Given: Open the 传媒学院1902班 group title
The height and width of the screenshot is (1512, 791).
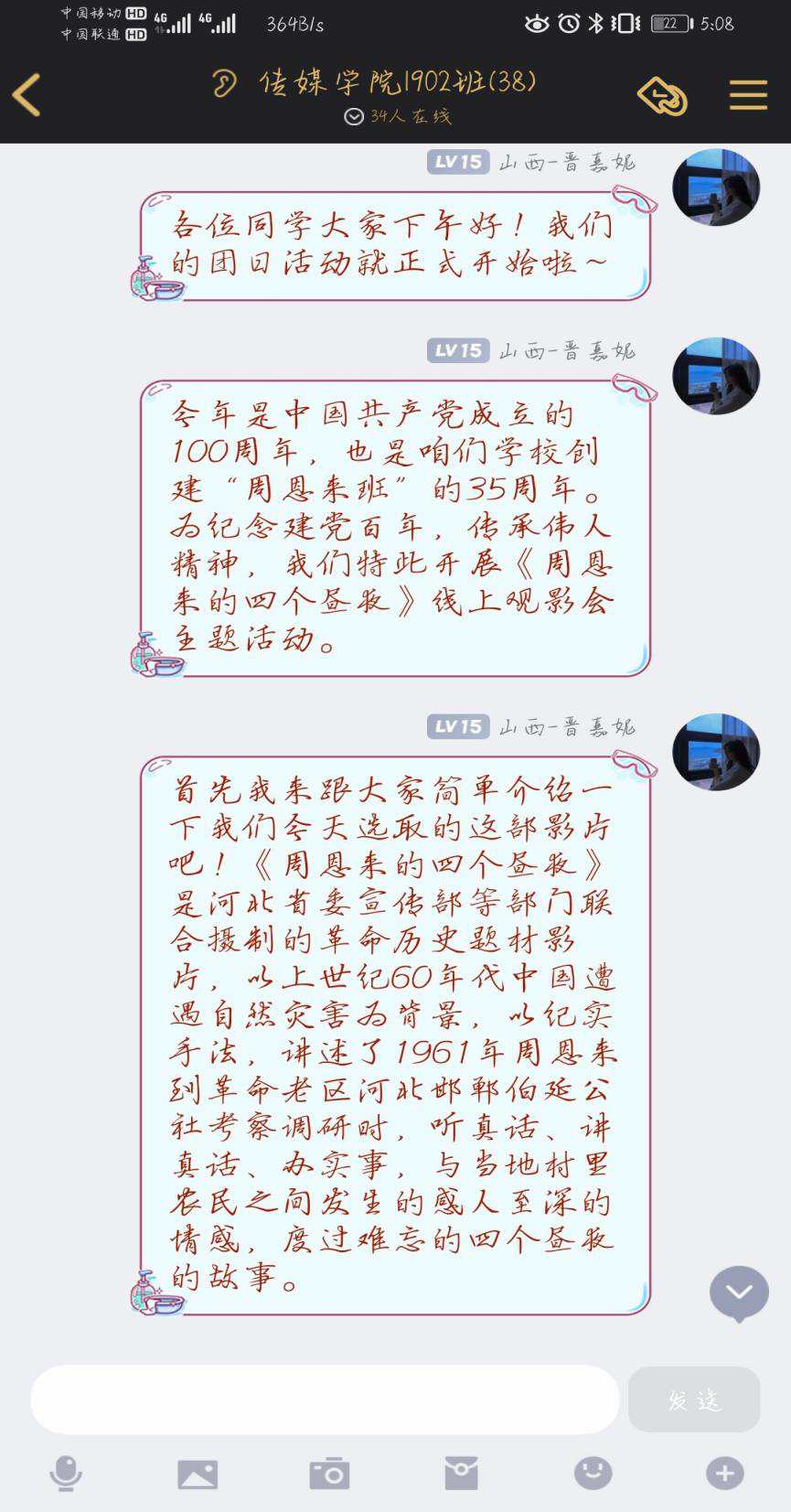Looking at the screenshot, I should pyautogui.click(x=396, y=83).
